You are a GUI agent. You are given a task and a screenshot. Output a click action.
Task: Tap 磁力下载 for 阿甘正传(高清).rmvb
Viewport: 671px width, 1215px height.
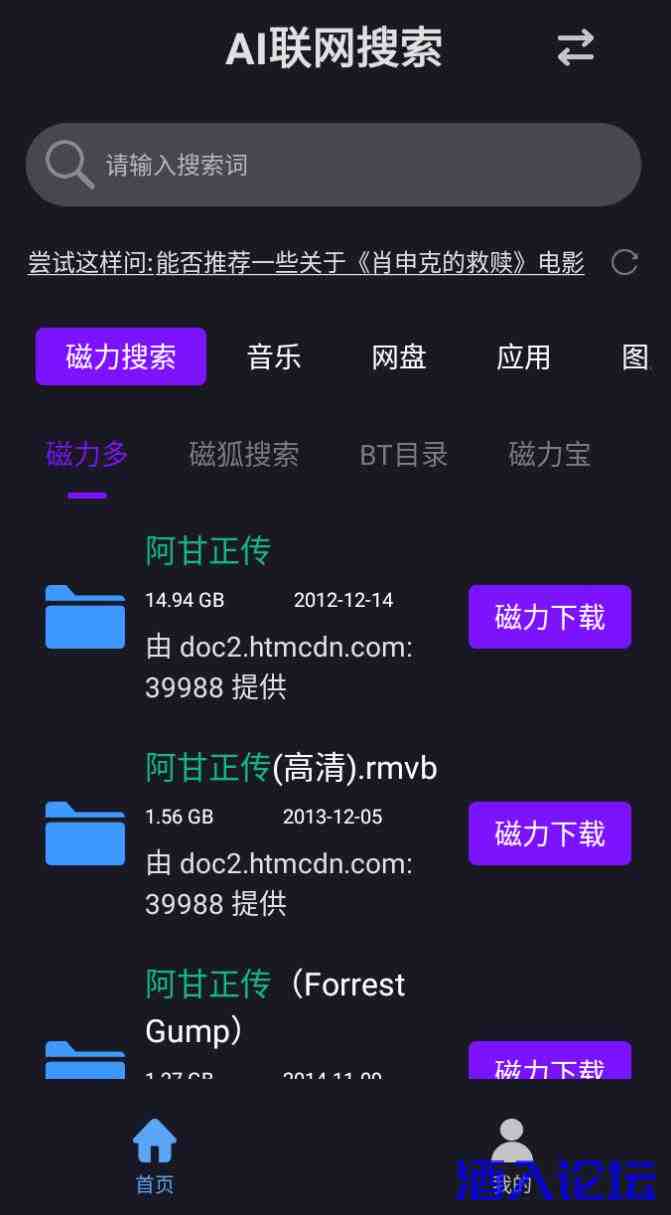549,834
